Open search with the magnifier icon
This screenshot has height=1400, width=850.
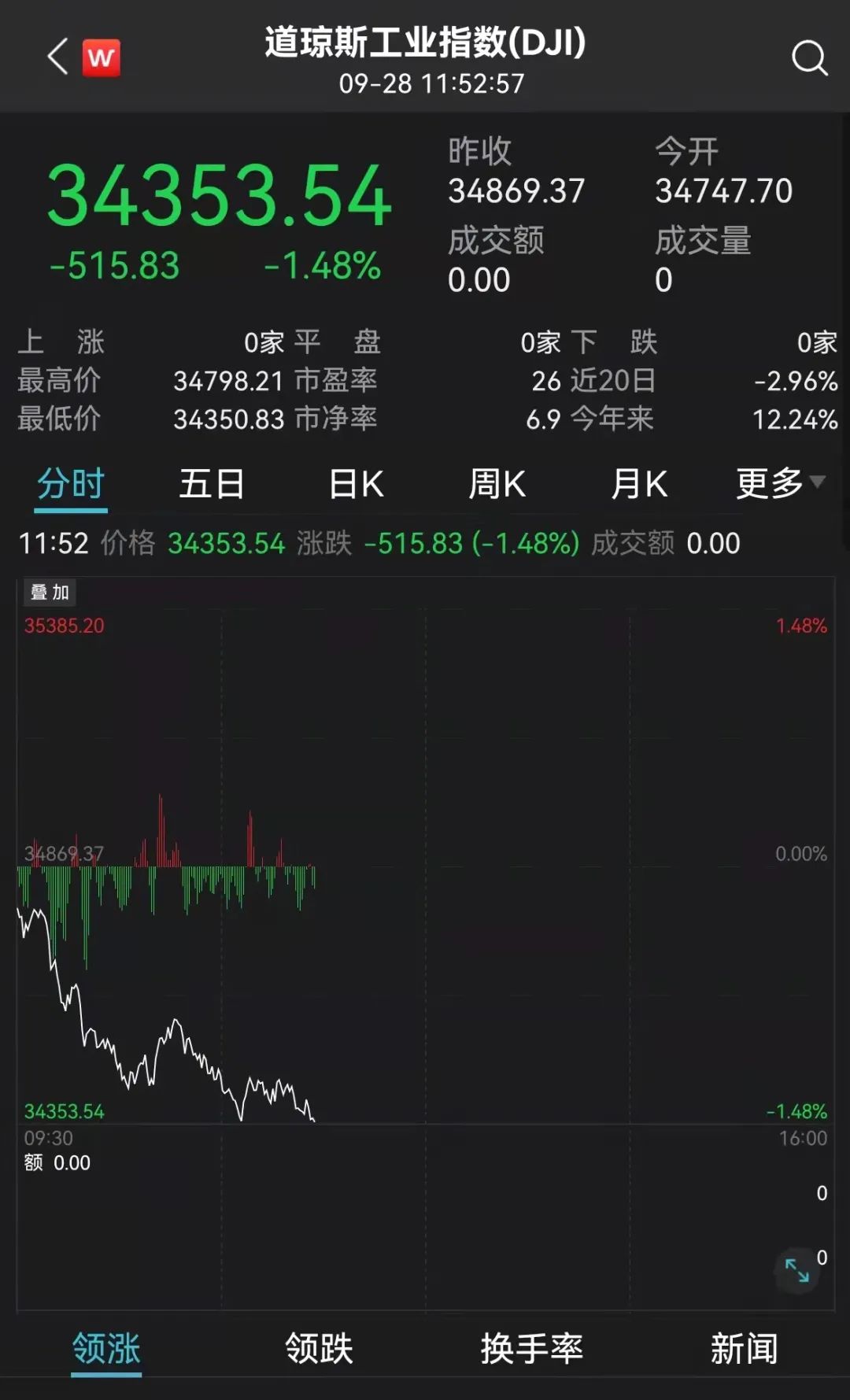(809, 58)
